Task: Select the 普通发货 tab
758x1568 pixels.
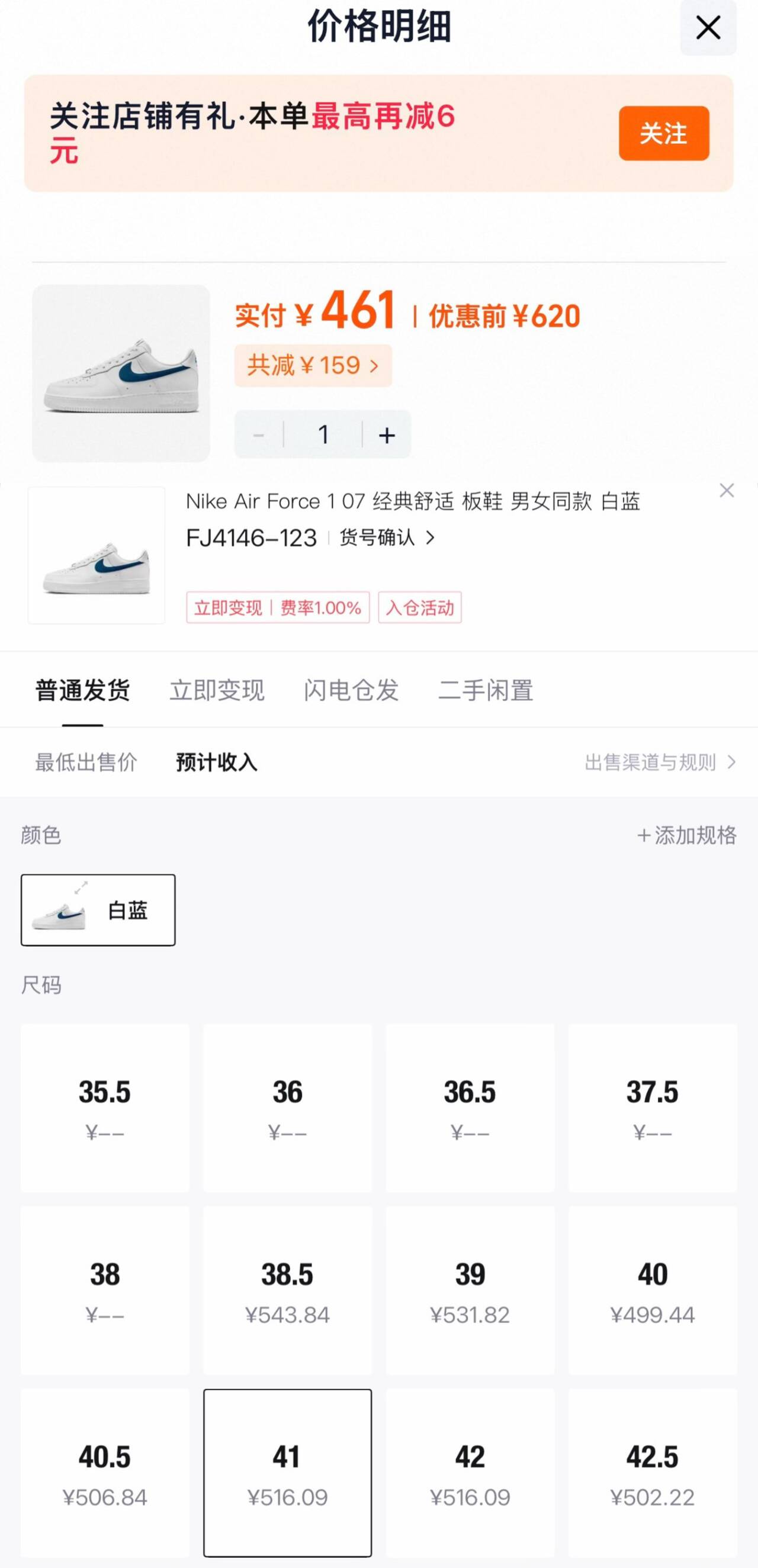Action: pyautogui.click(x=82, y=691)
